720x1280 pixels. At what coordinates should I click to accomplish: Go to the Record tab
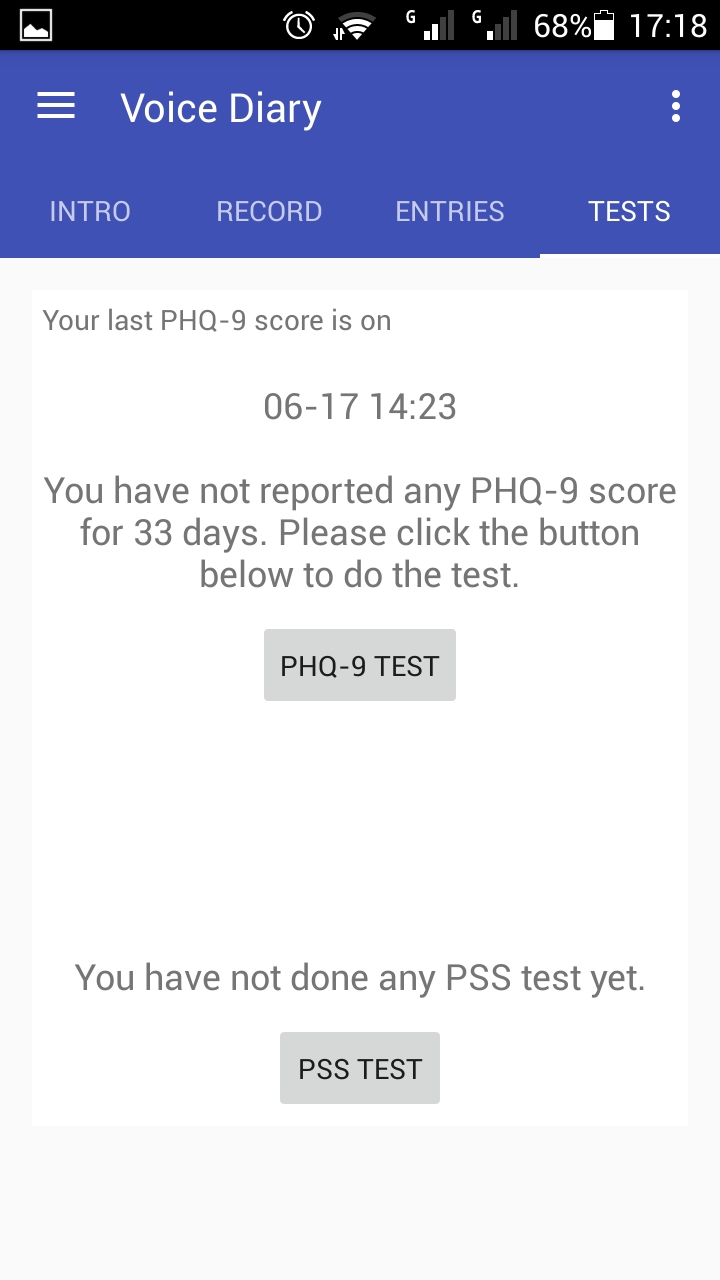269,212
